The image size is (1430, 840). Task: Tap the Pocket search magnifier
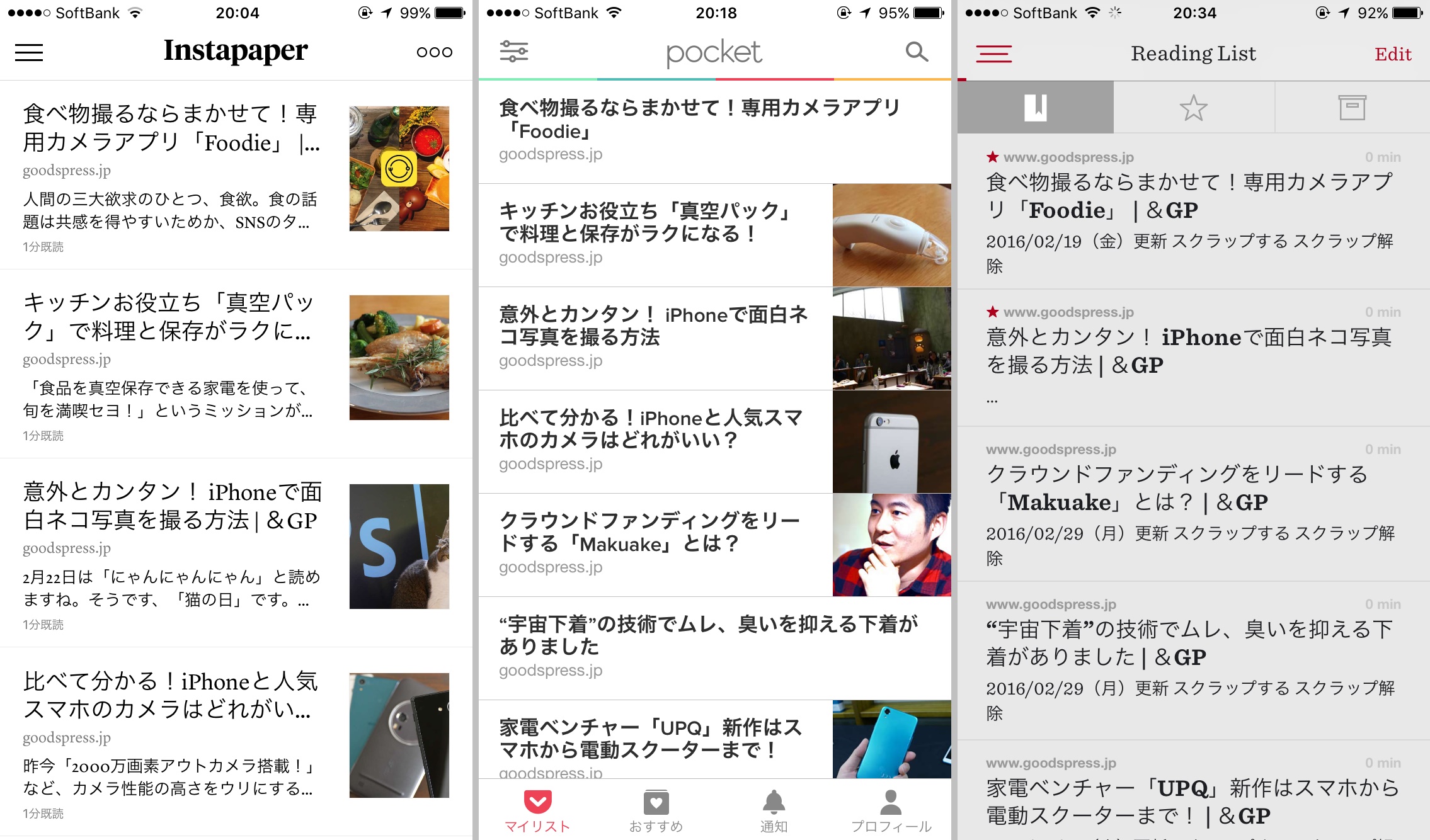(917, 52)
